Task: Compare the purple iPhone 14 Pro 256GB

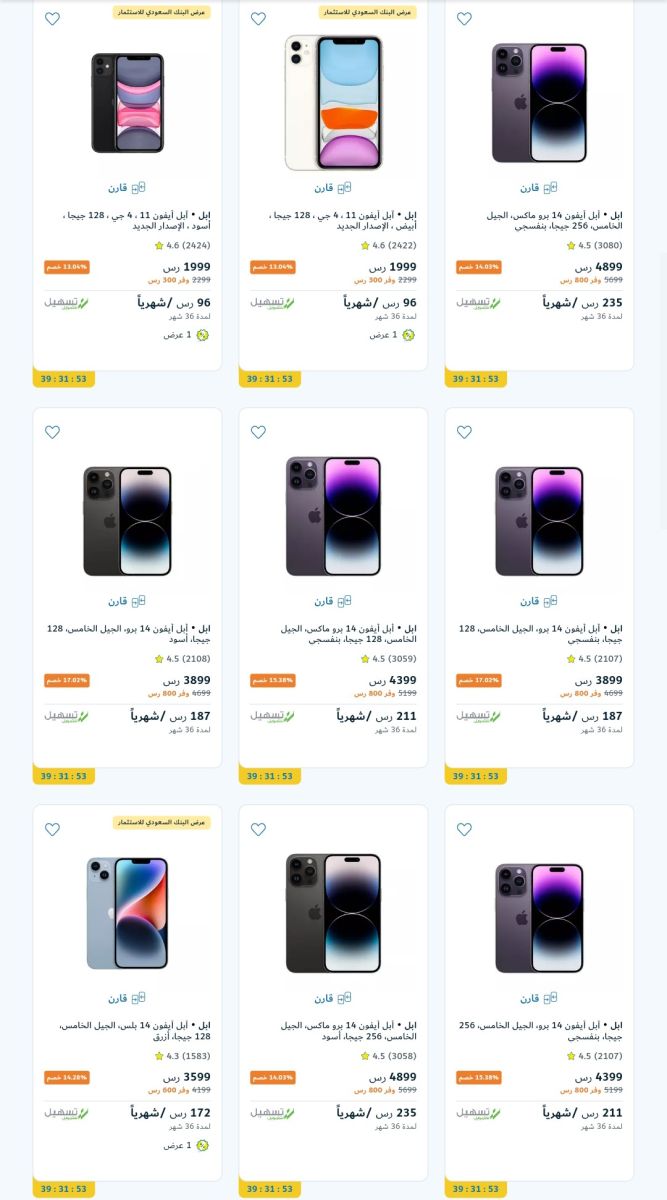Action: [538, 998]
